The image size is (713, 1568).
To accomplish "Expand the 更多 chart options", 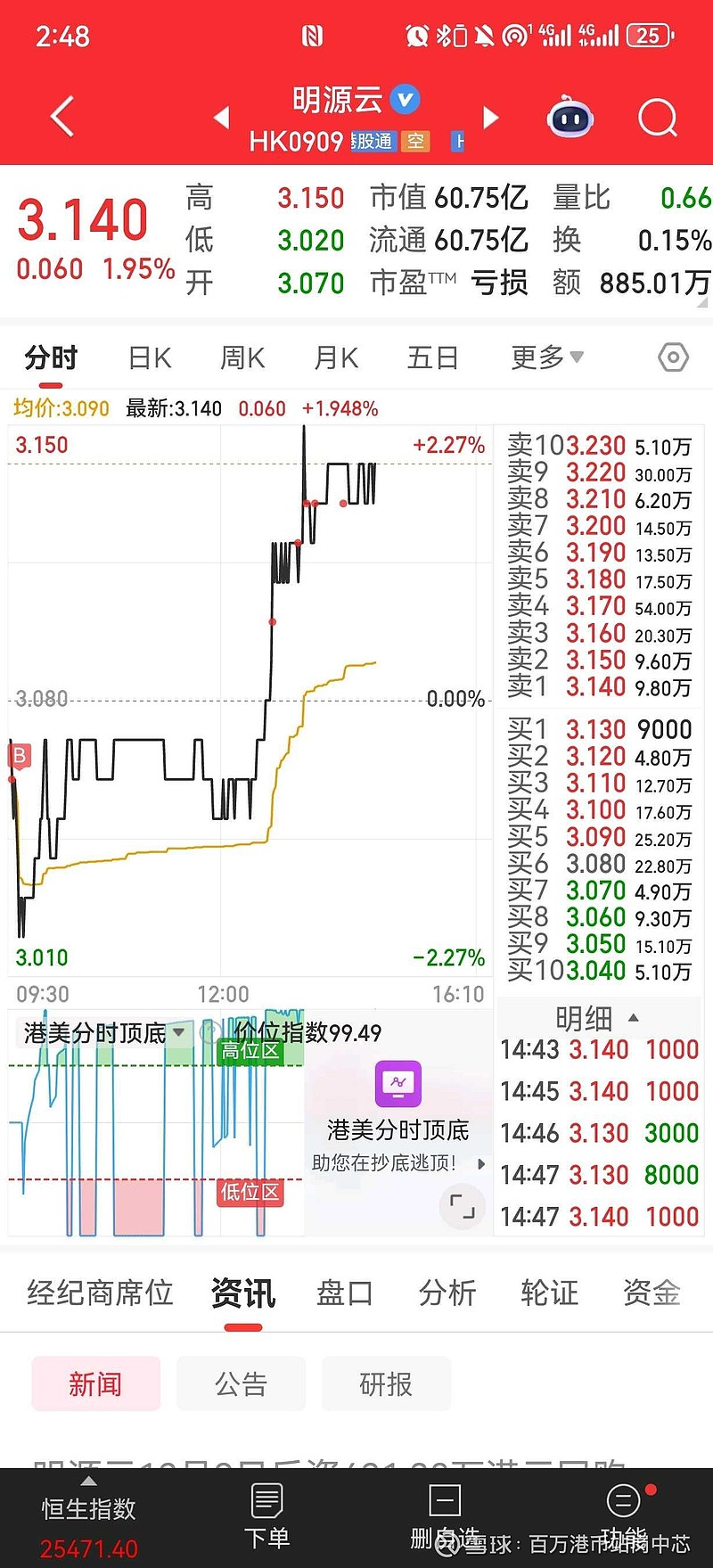I will point(546,358).
